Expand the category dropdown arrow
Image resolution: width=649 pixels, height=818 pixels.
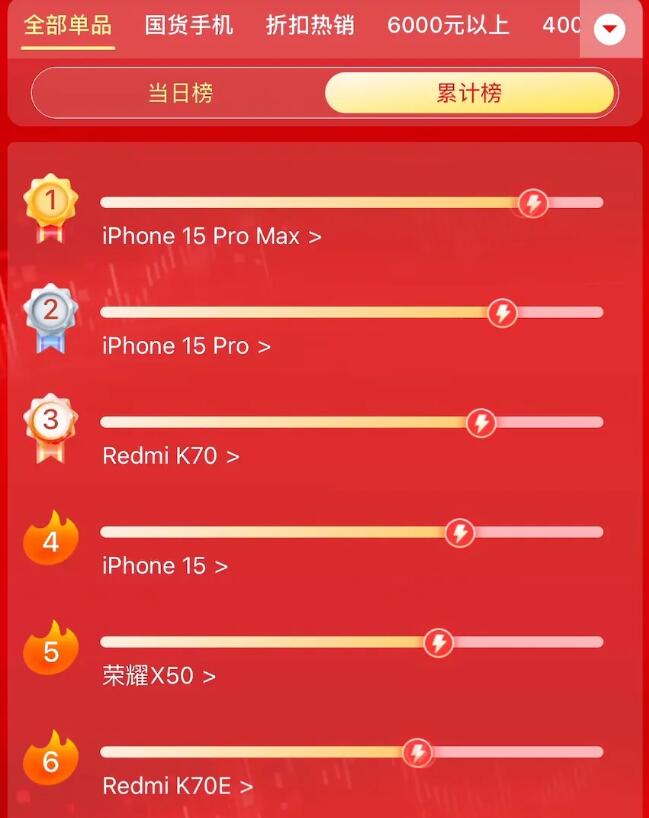tap(609, 30)
